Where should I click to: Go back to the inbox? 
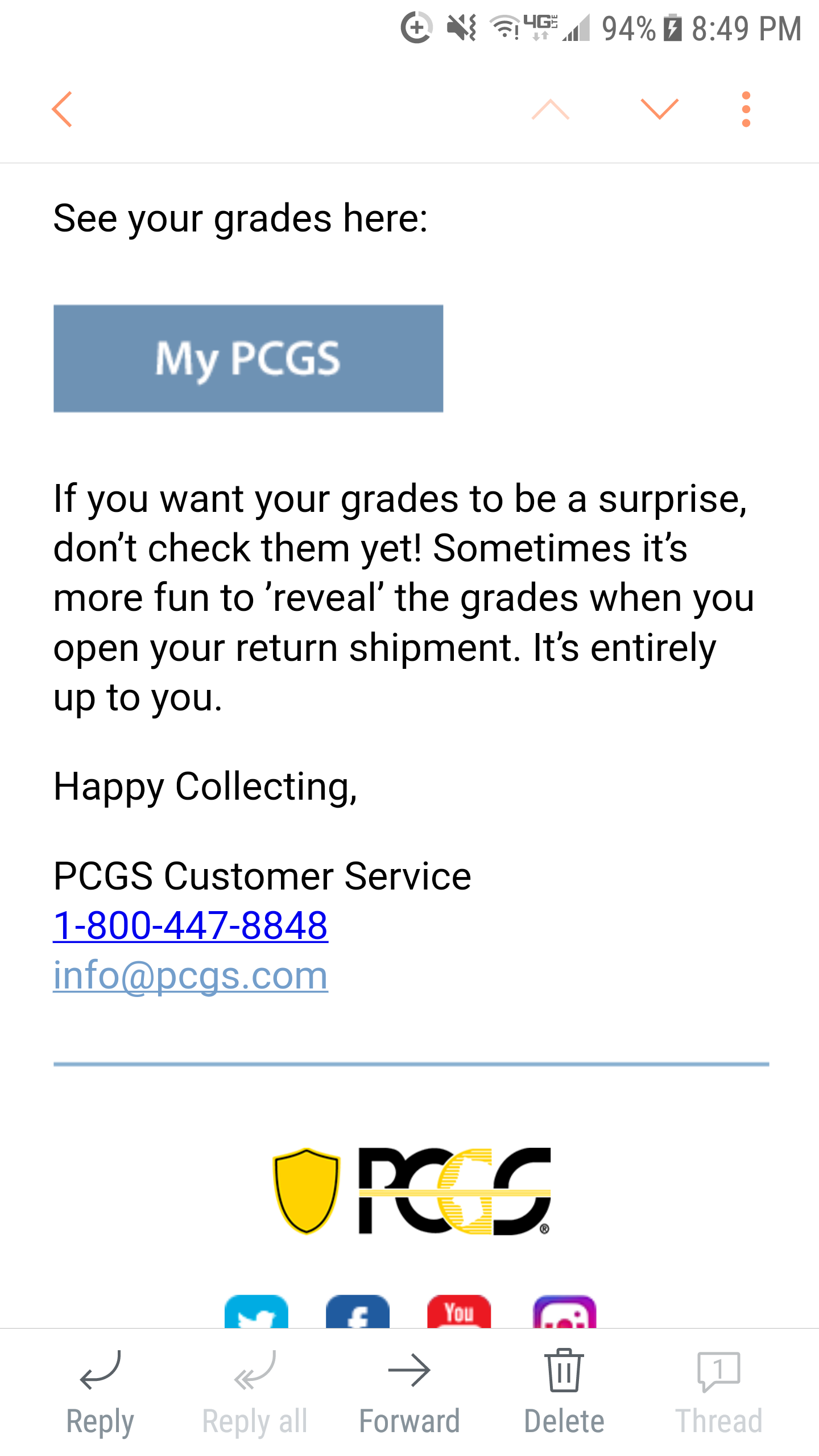click(62, 109)
